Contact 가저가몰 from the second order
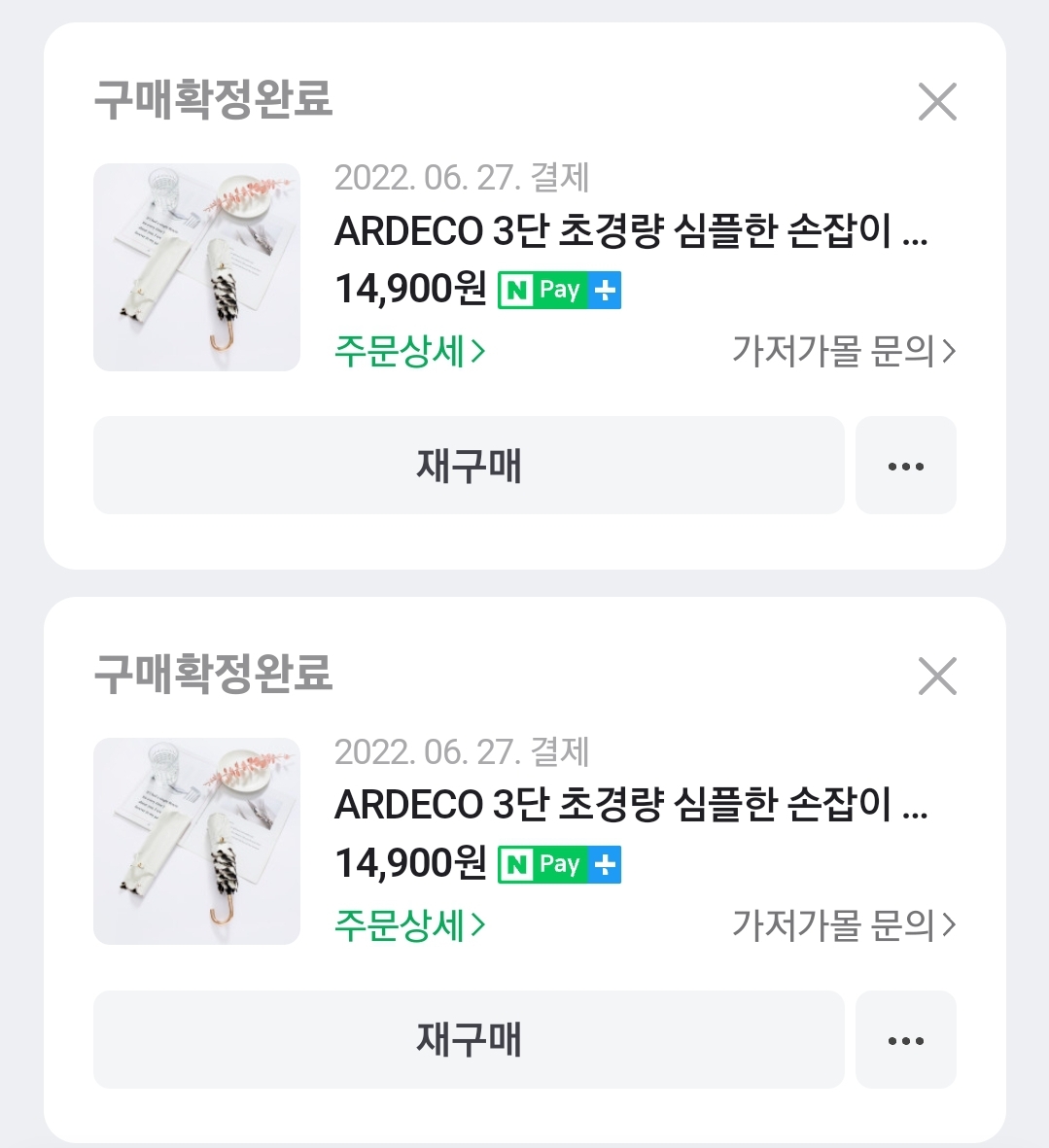The height and width of the screenshot is (1148, 1049). coord(843,925)
